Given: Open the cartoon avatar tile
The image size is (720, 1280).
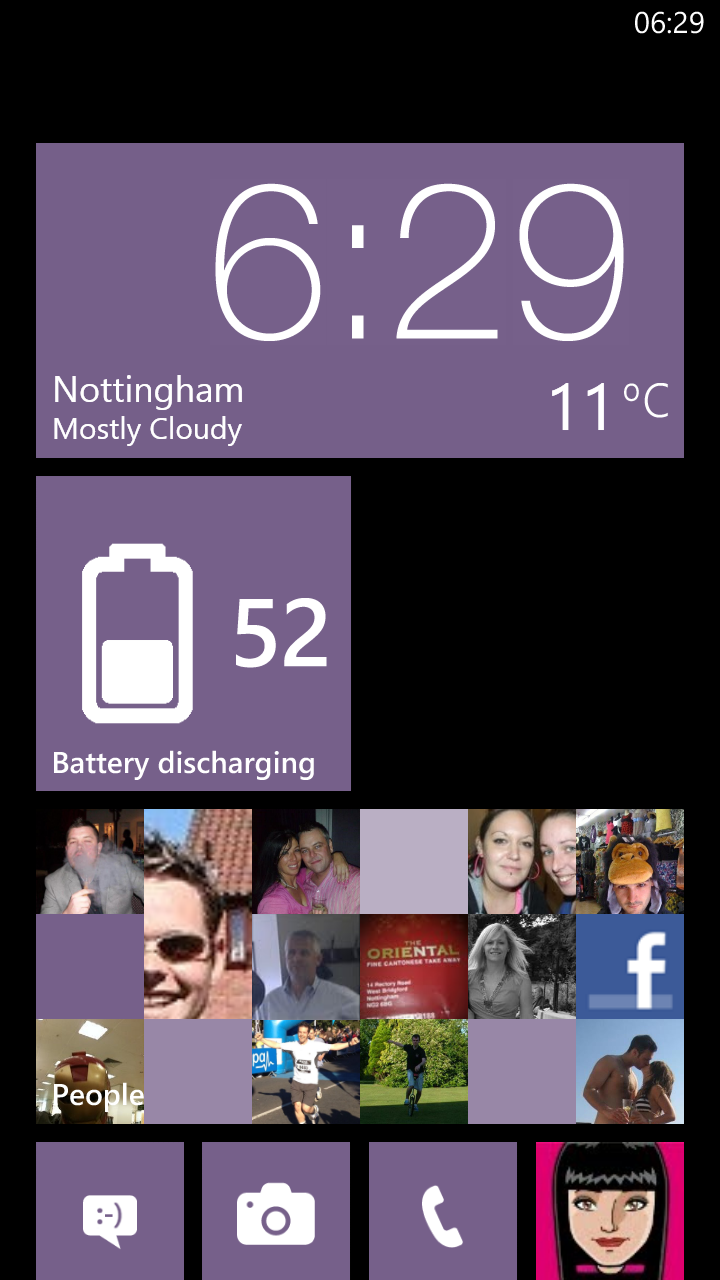Looking at the screenshot, I should (610, 1211).
